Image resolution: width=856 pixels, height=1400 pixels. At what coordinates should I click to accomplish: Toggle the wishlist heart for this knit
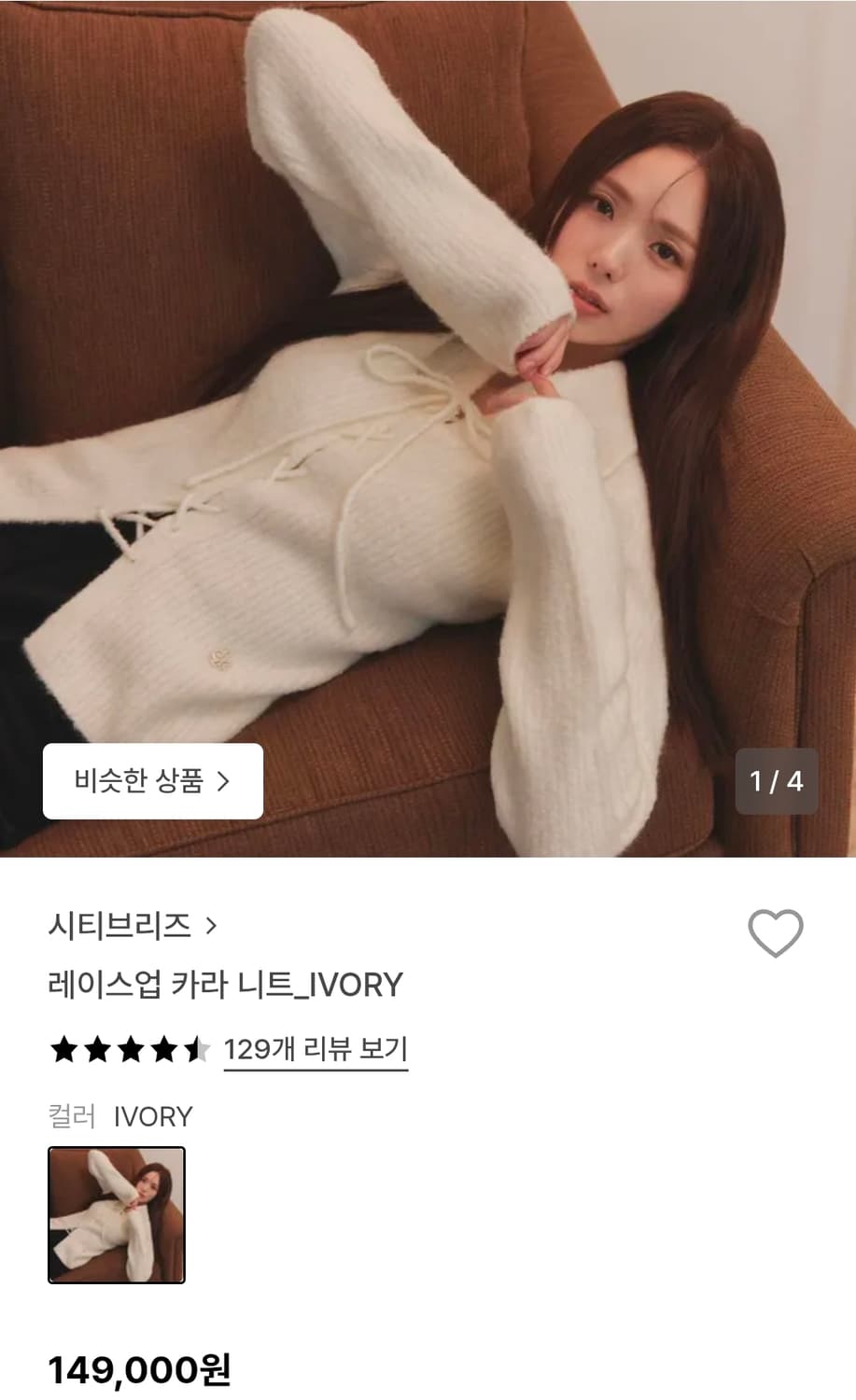(x=777, y=930)
